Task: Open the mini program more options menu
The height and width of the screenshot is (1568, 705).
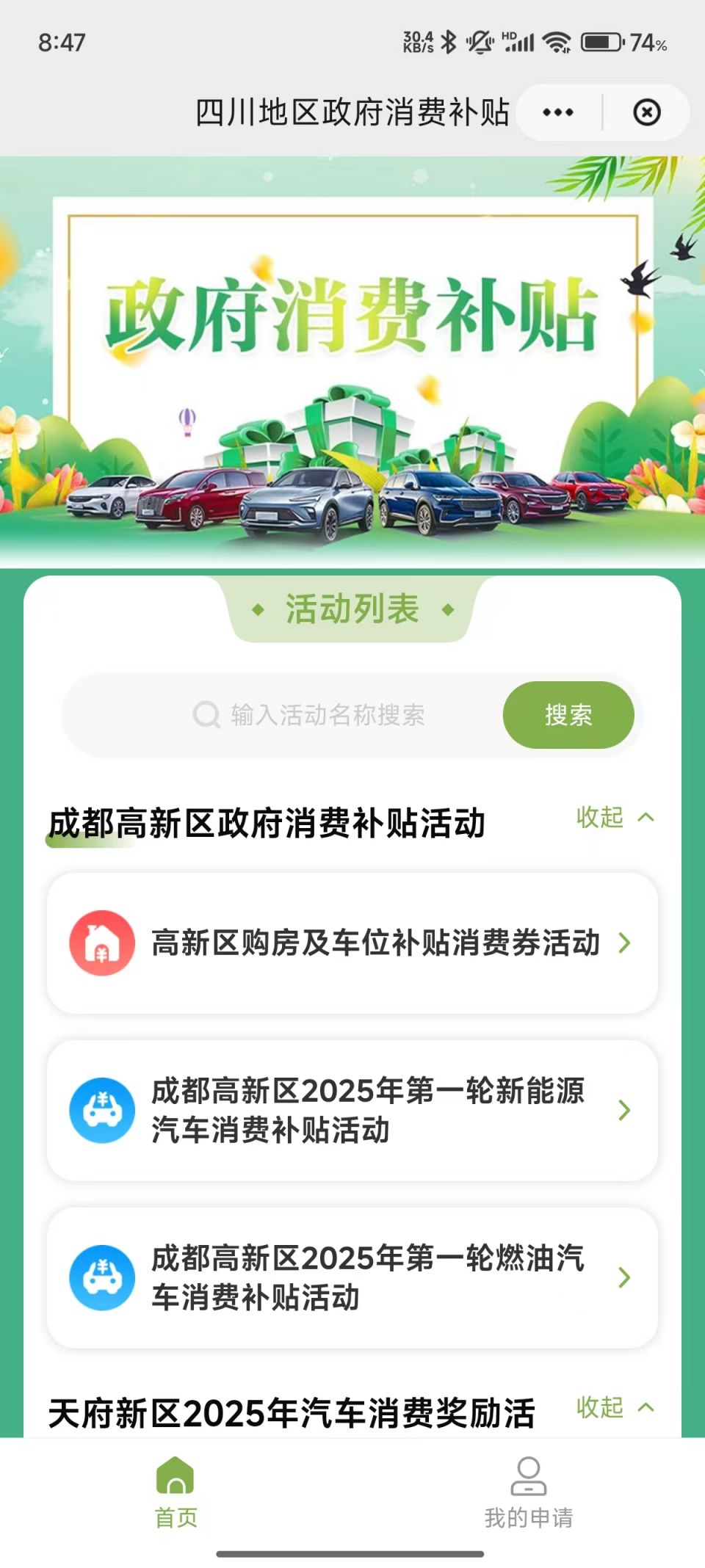Action: [558, 112]
